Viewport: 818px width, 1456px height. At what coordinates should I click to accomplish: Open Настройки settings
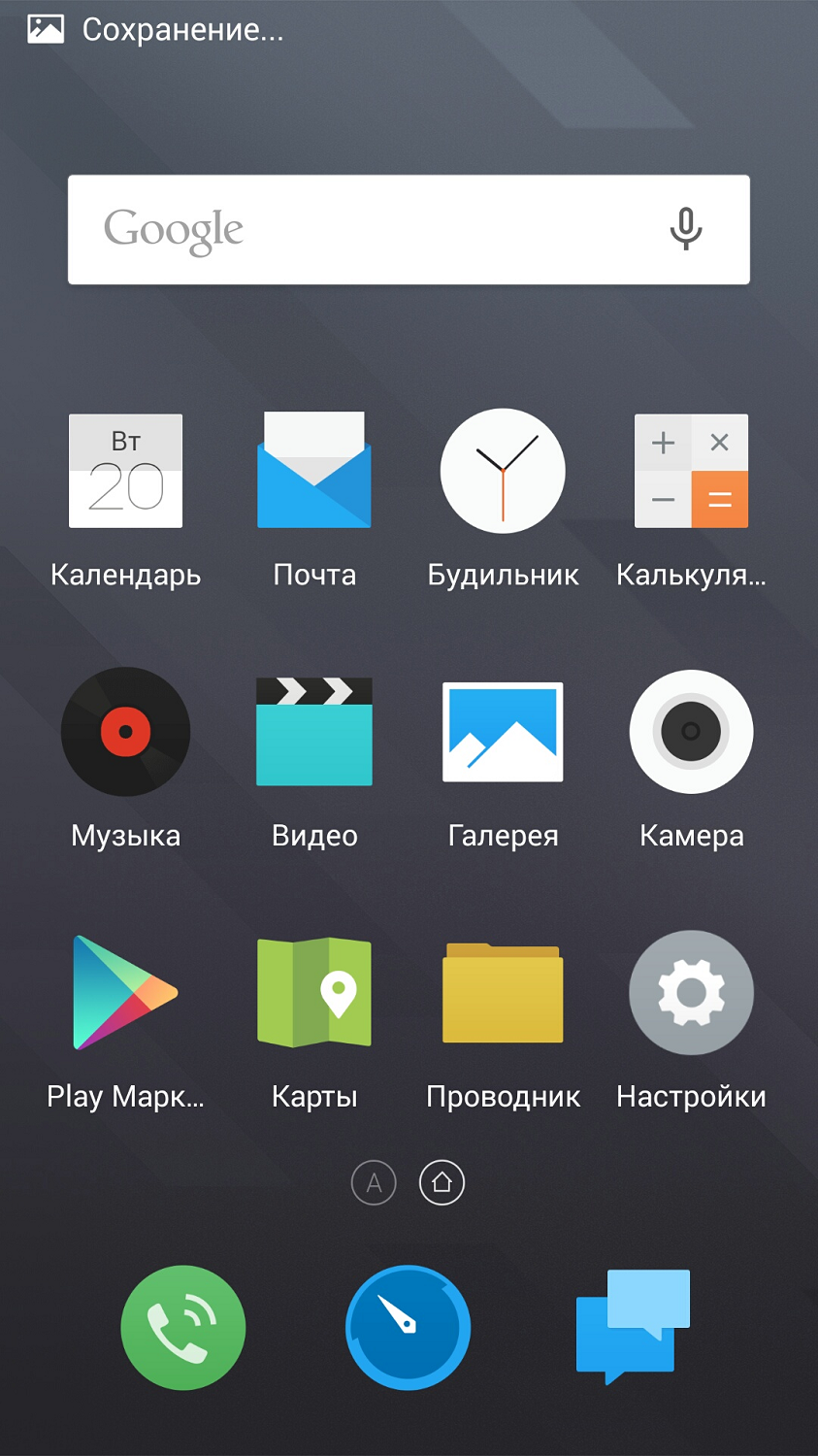click(x=691, y=993)
